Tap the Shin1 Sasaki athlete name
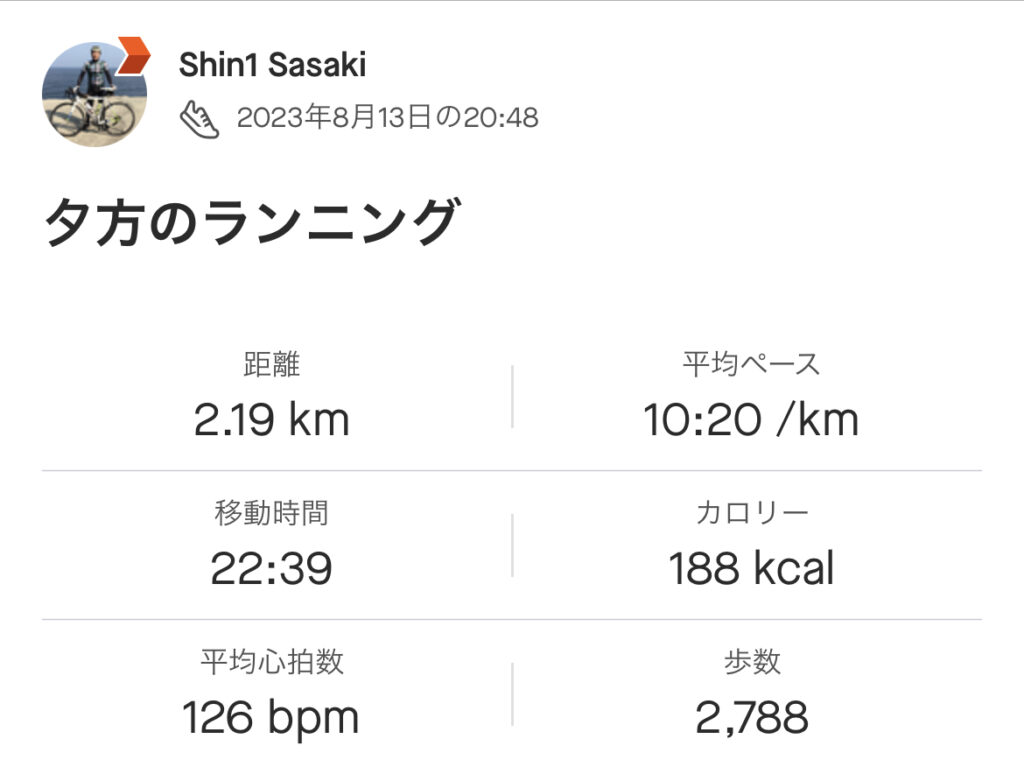 (x=272, y=65)
